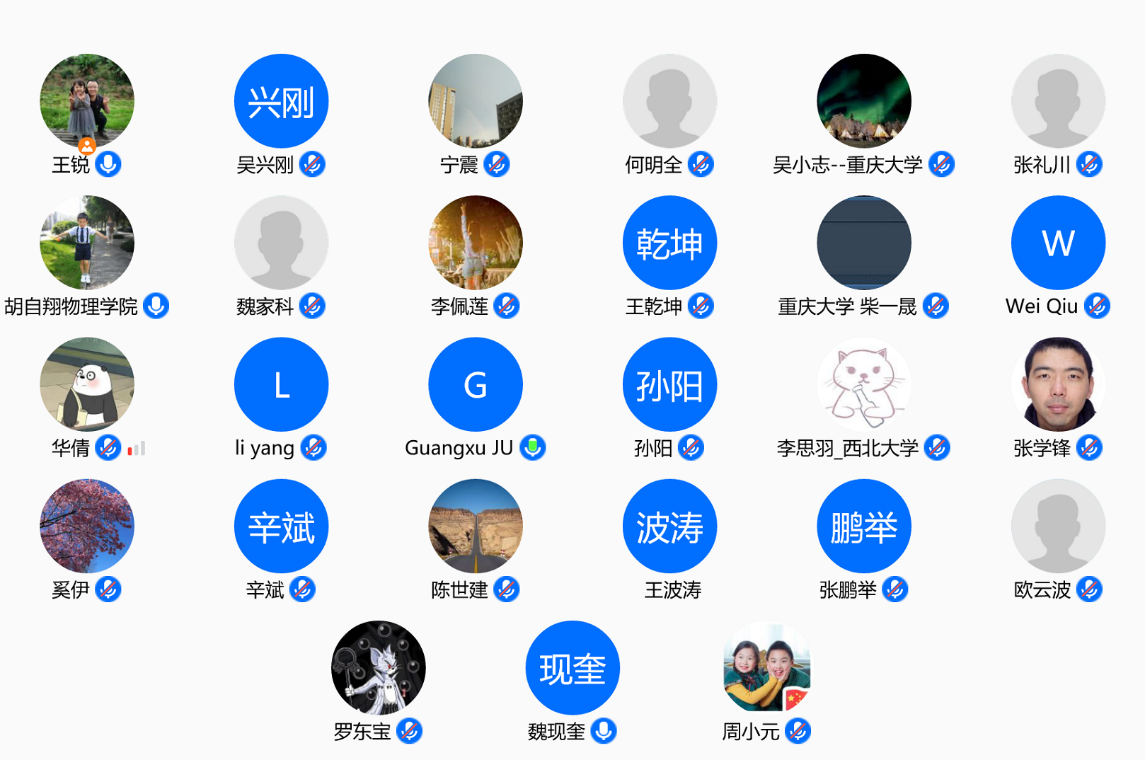
Task: Open Guangxu JU's participant tile
Action: click(x=475, y=385)
